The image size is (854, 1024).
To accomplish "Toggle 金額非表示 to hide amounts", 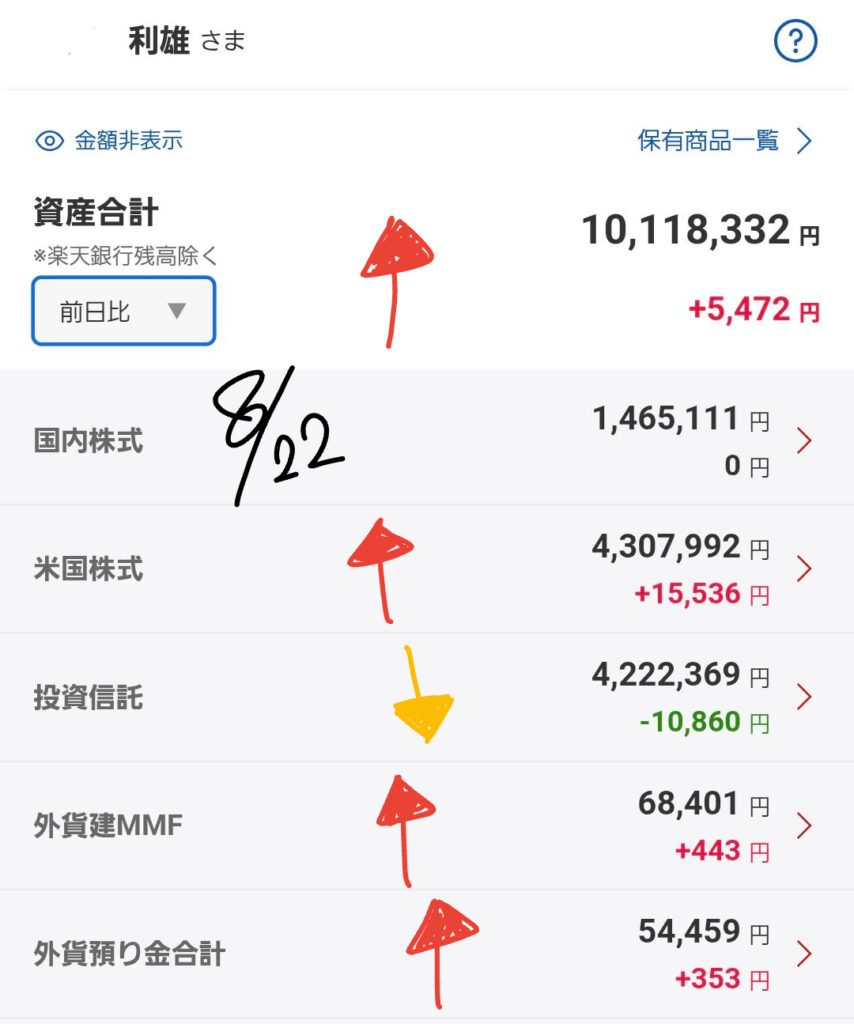I will tap(109, 141).
